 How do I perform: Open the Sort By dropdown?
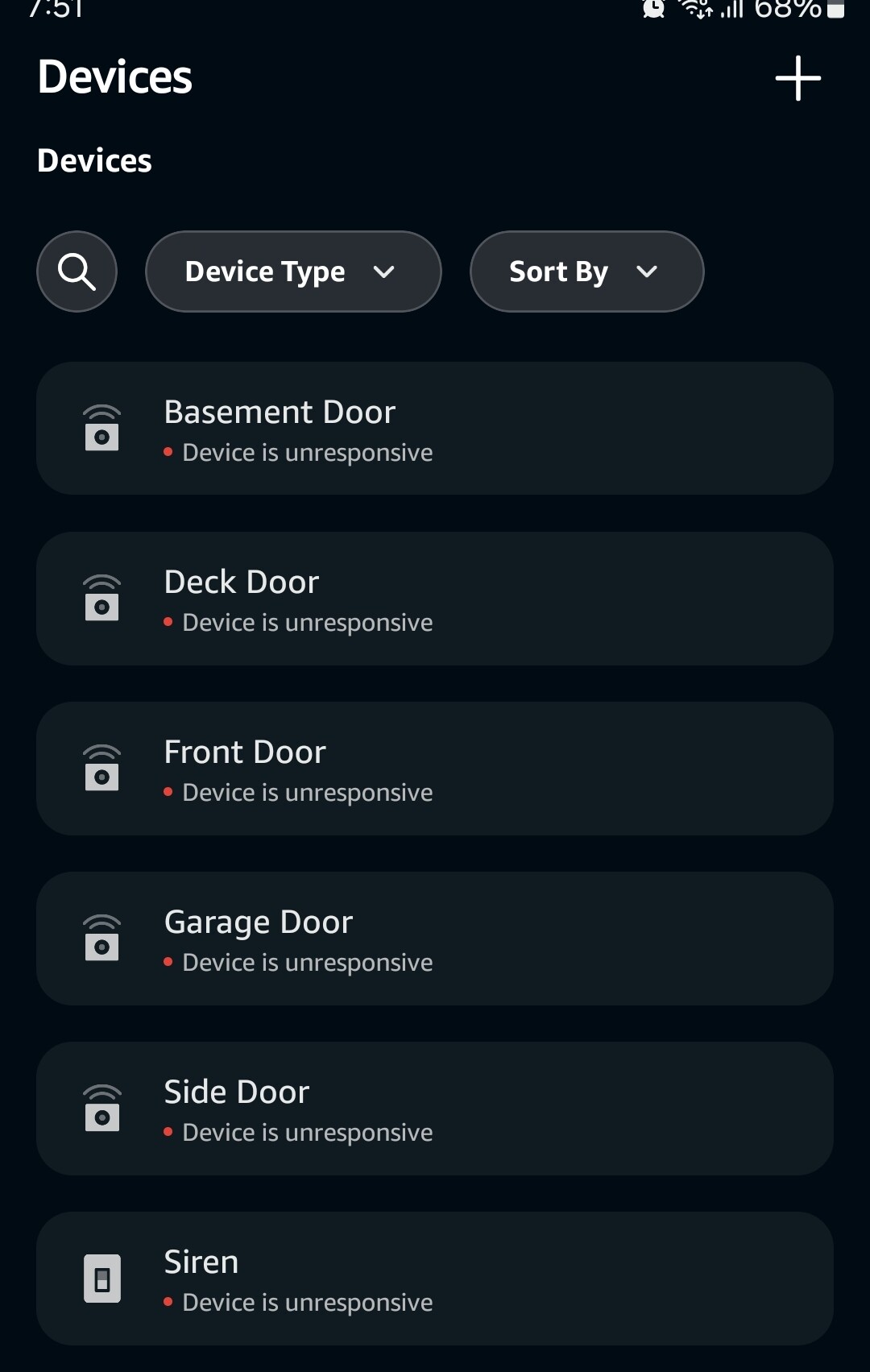click(586, 271)
